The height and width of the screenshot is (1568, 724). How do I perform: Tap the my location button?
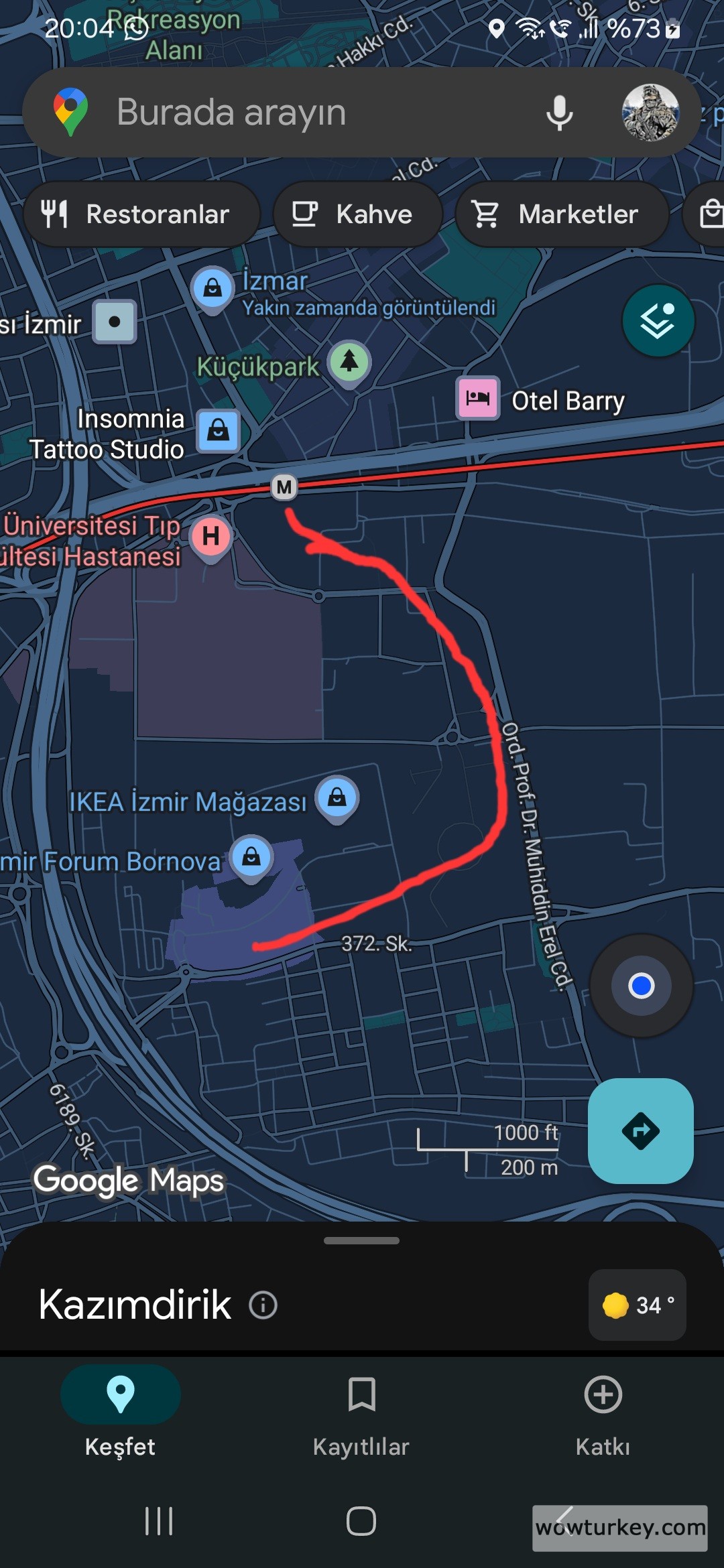(641, 985)
